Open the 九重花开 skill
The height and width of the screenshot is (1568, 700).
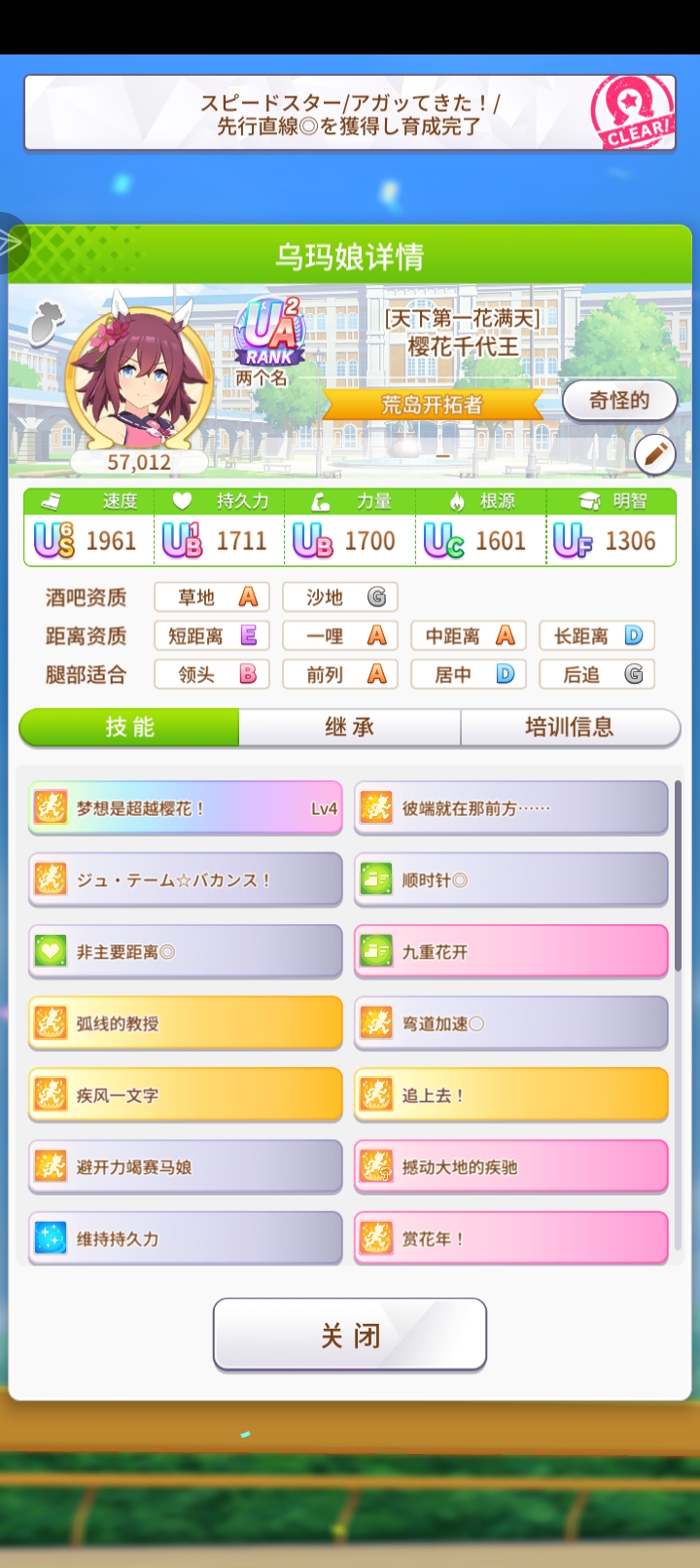click(511, 952)
